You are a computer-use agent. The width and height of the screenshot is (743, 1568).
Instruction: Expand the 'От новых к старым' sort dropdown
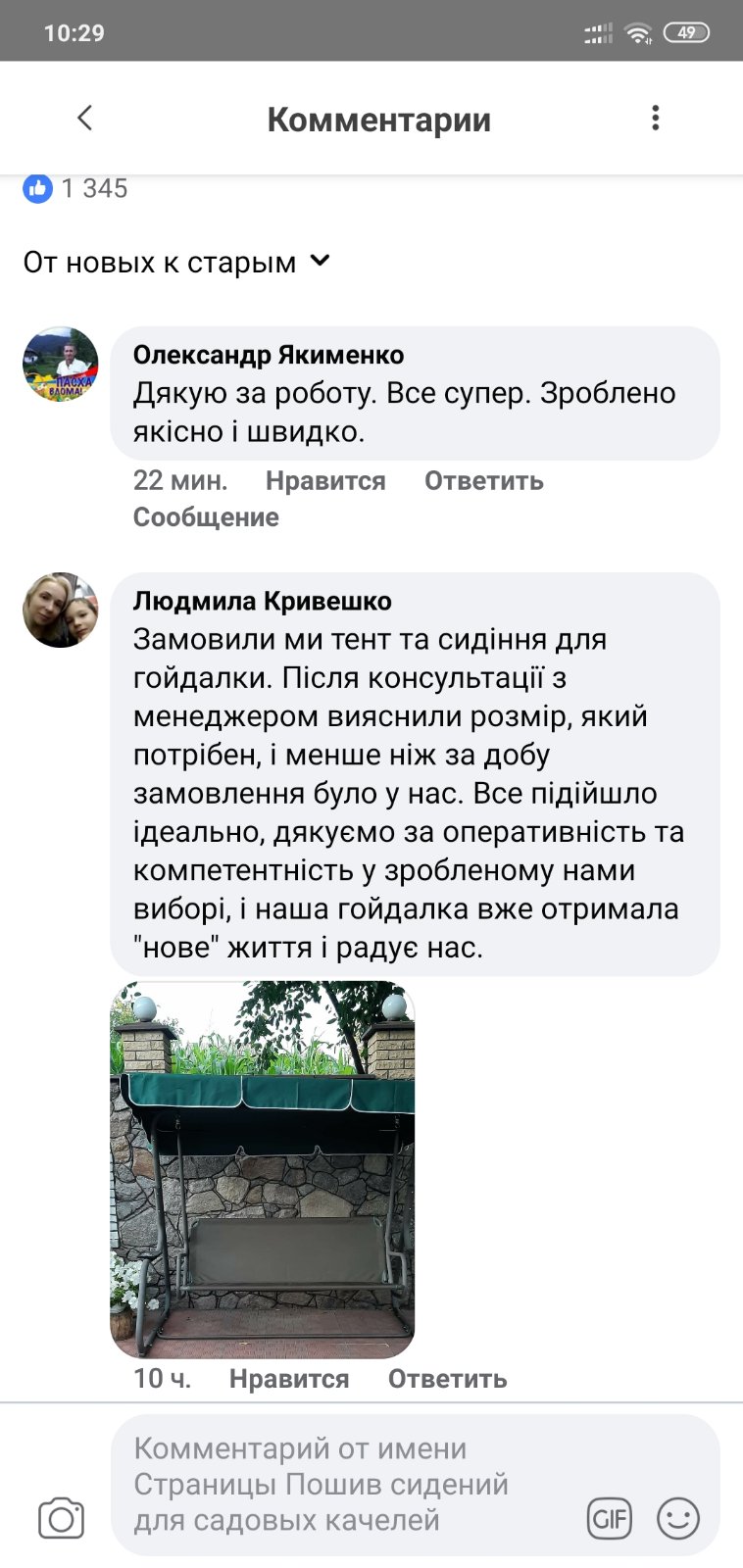click(177, 263)
